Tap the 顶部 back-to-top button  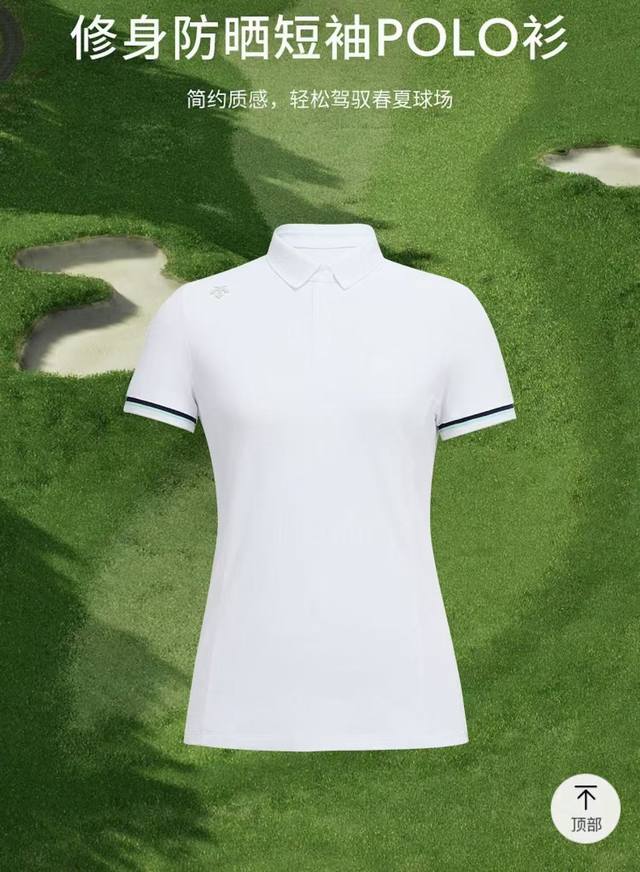(587, 809)
